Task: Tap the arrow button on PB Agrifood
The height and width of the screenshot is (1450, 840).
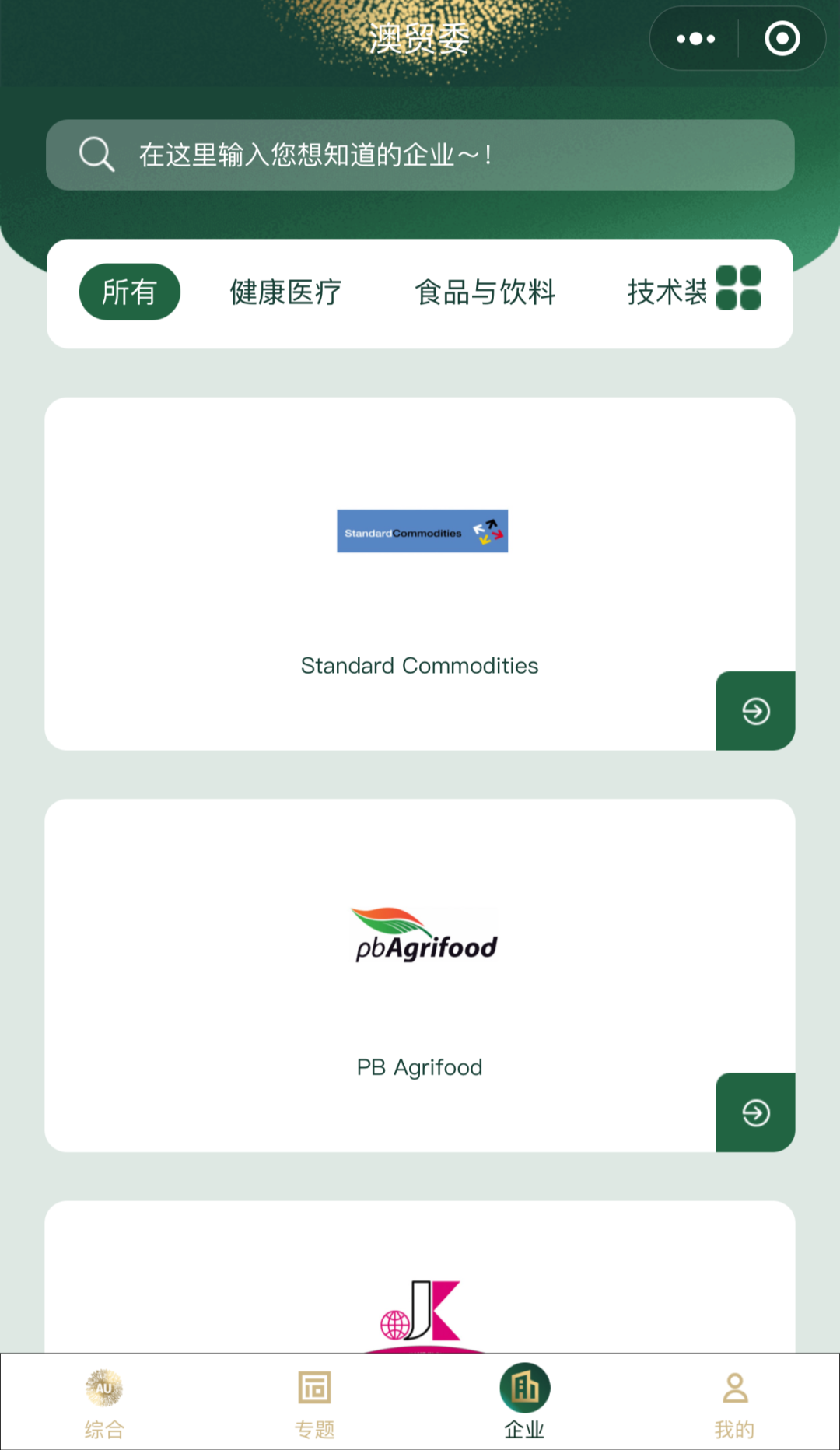Action: coord(755,1113)
